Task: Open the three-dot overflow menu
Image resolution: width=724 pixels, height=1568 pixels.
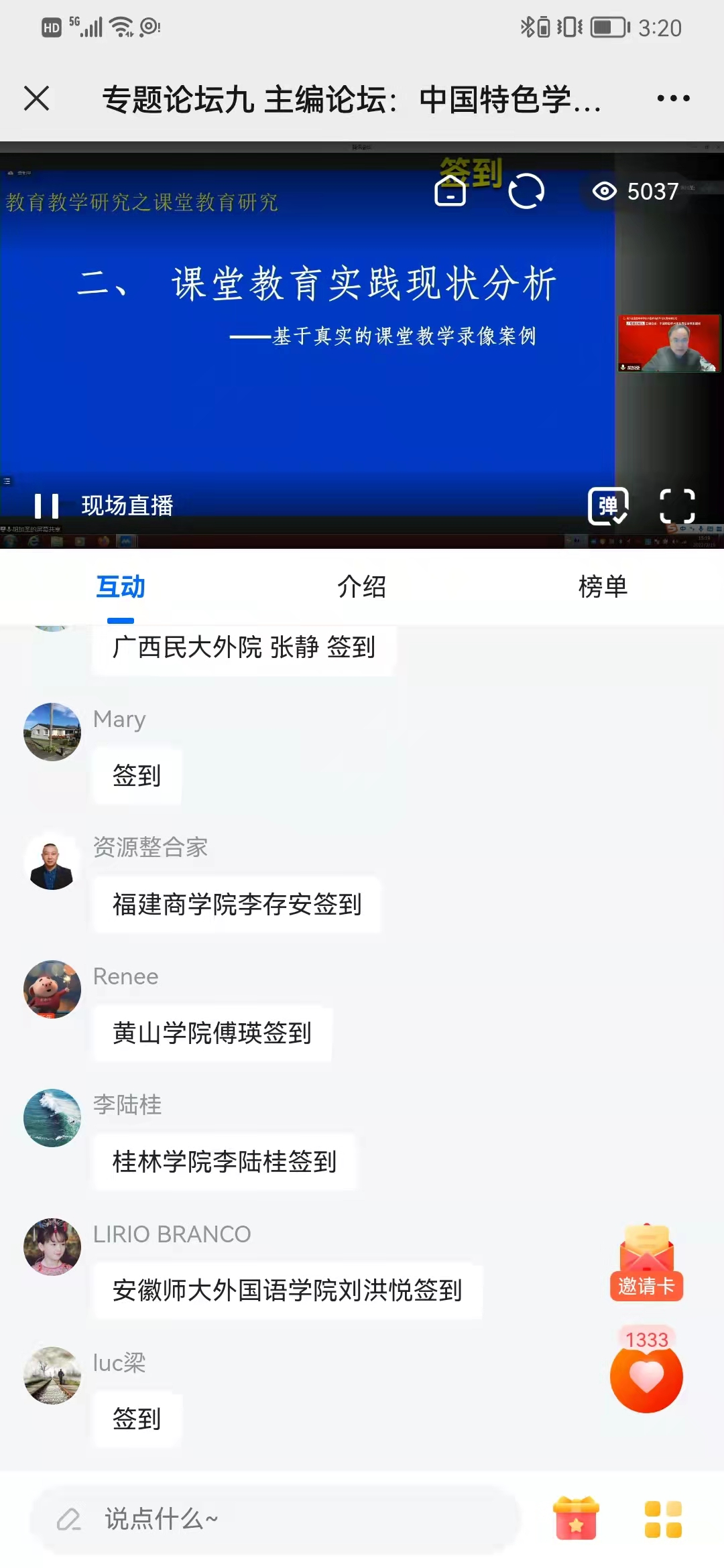Action: [673, 99]
